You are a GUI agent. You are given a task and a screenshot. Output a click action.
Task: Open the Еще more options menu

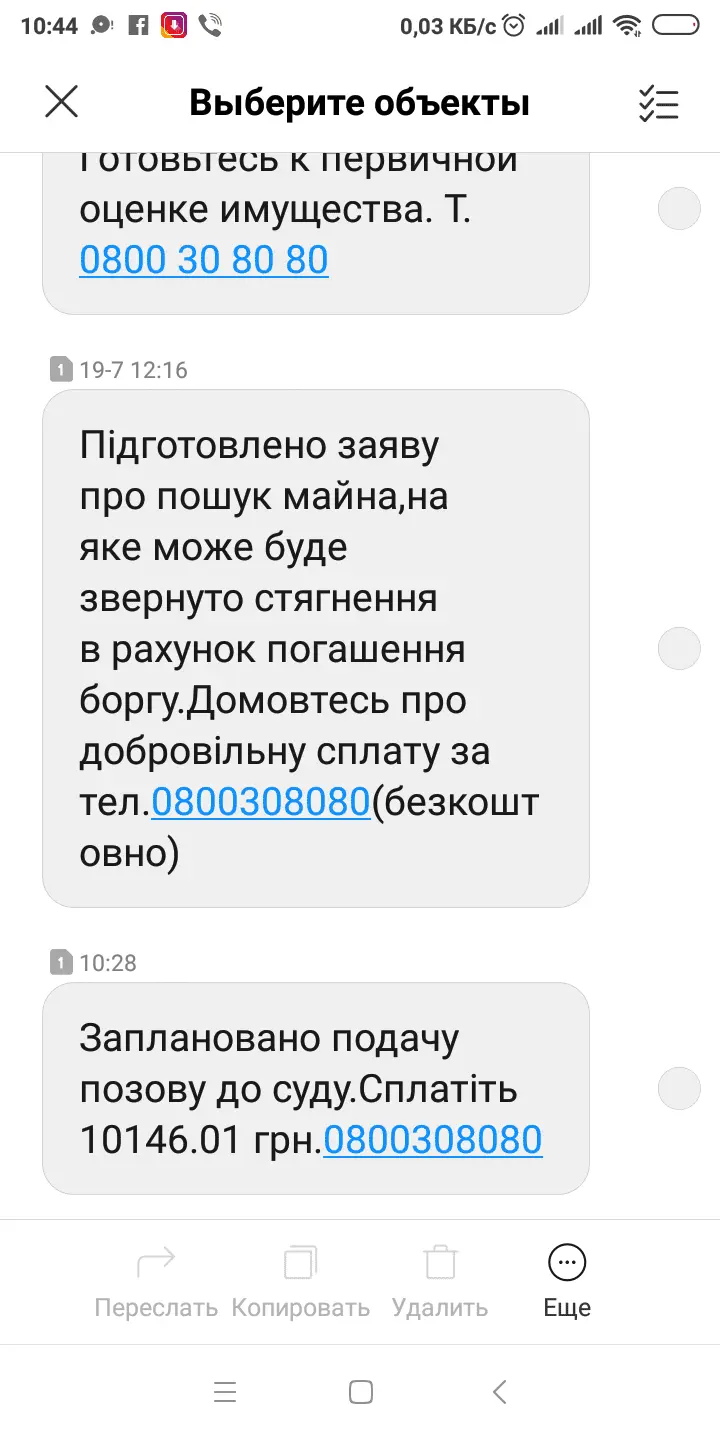coord(567,1280)
